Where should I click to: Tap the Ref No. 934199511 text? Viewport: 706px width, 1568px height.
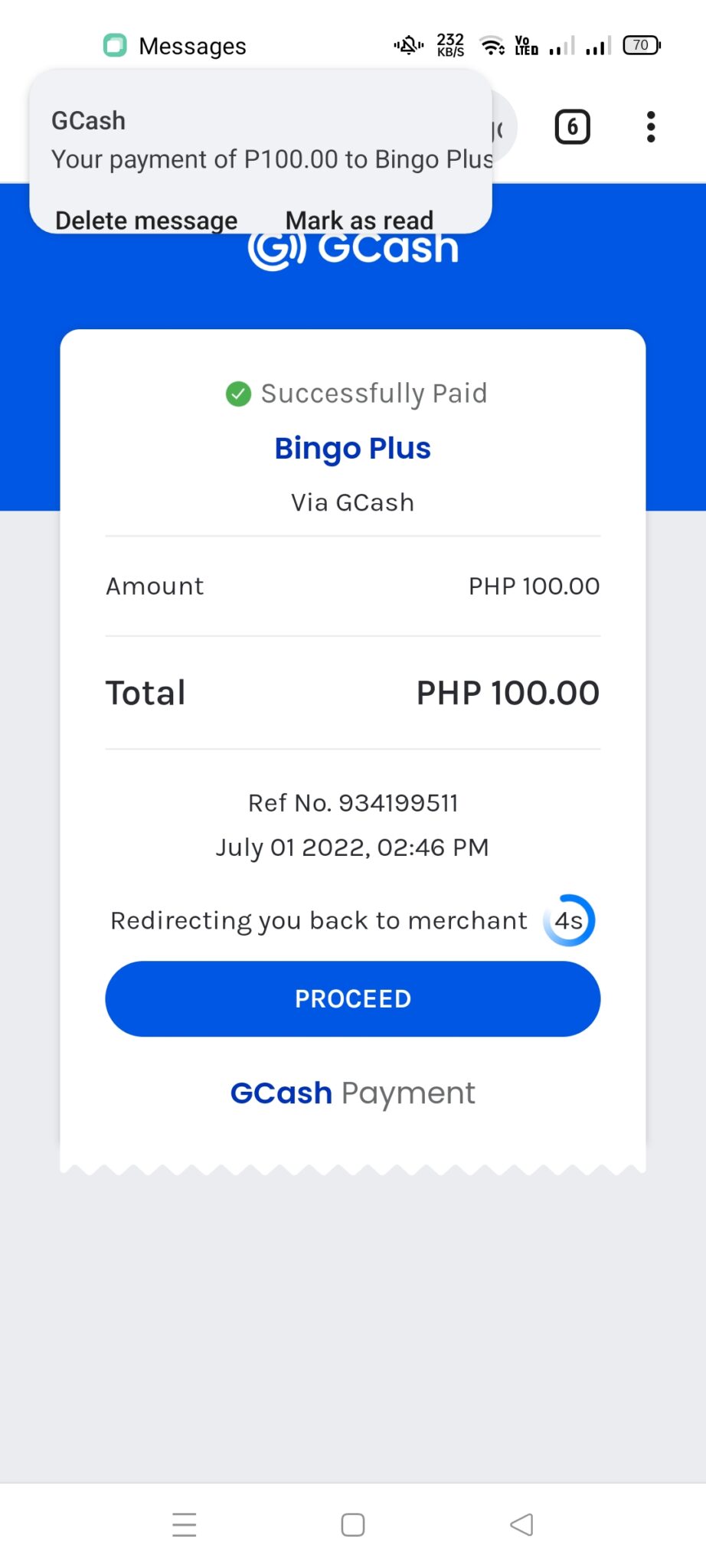(352, 803)
